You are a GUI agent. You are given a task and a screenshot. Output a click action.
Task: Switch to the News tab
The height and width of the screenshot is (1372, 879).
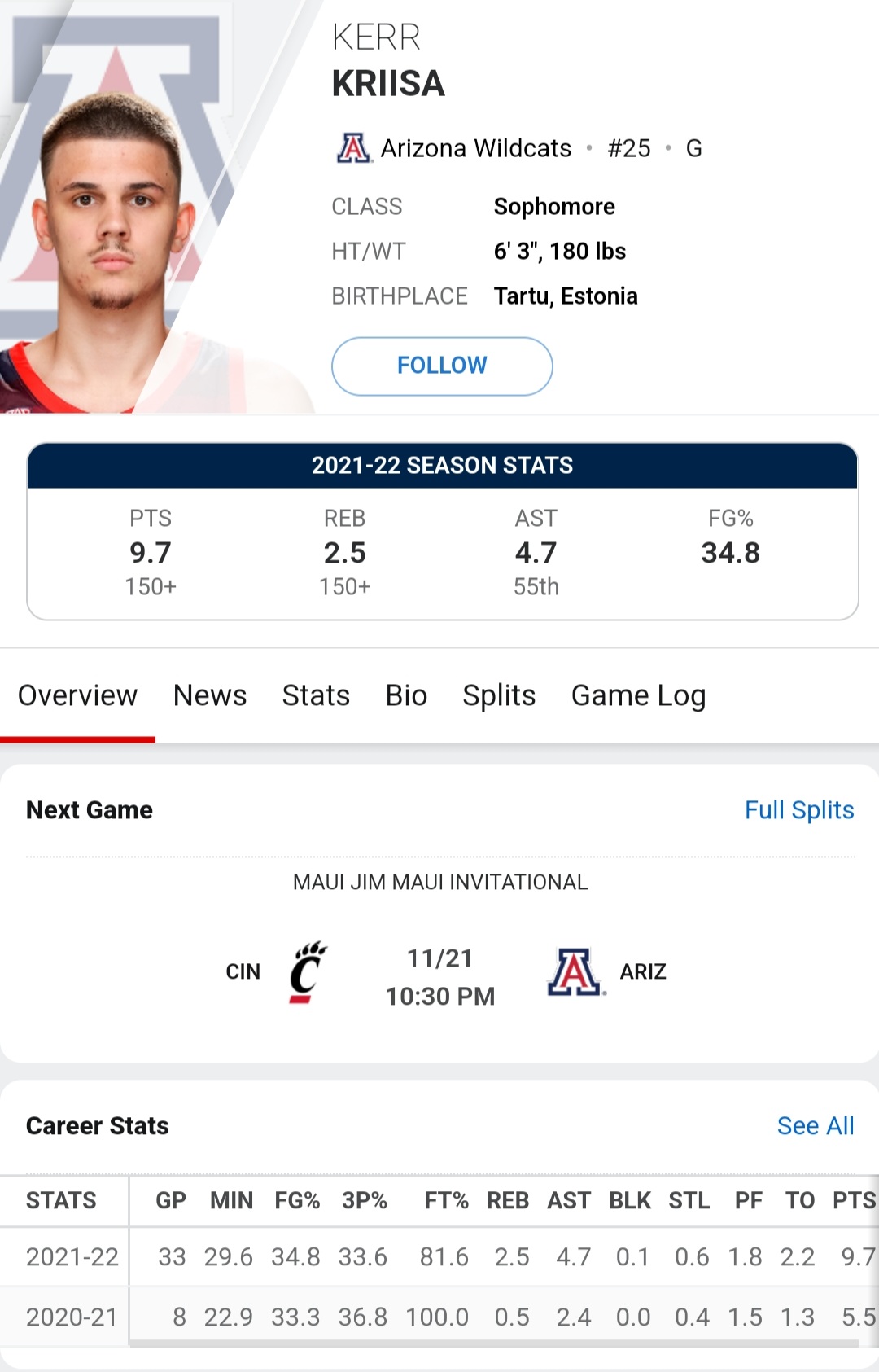210,696
